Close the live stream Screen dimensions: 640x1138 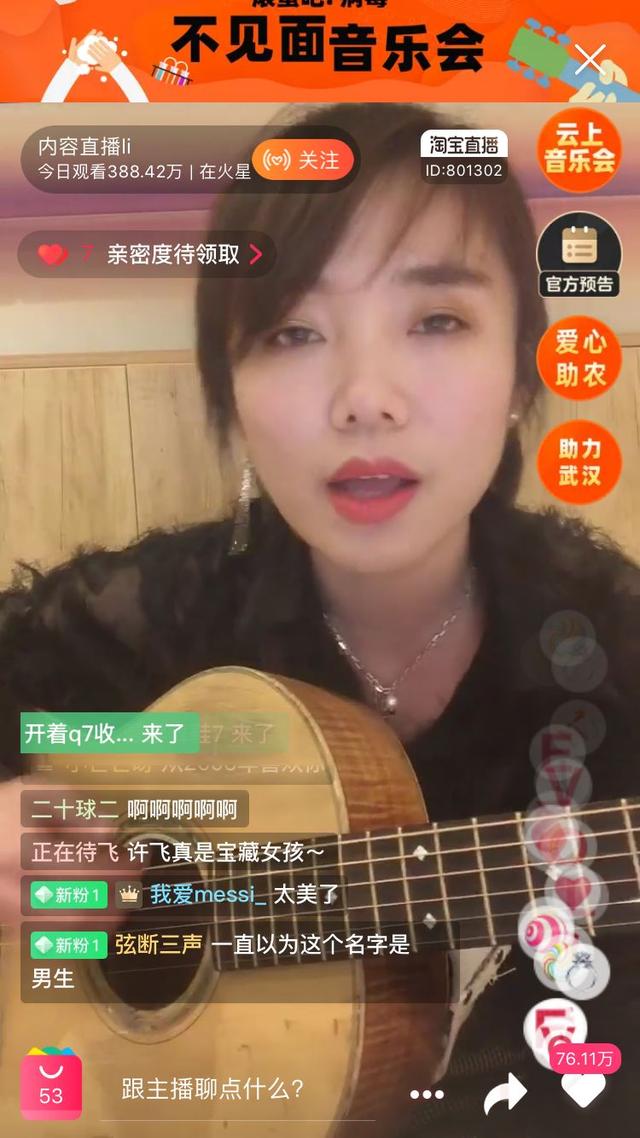(x=590, y=60)
